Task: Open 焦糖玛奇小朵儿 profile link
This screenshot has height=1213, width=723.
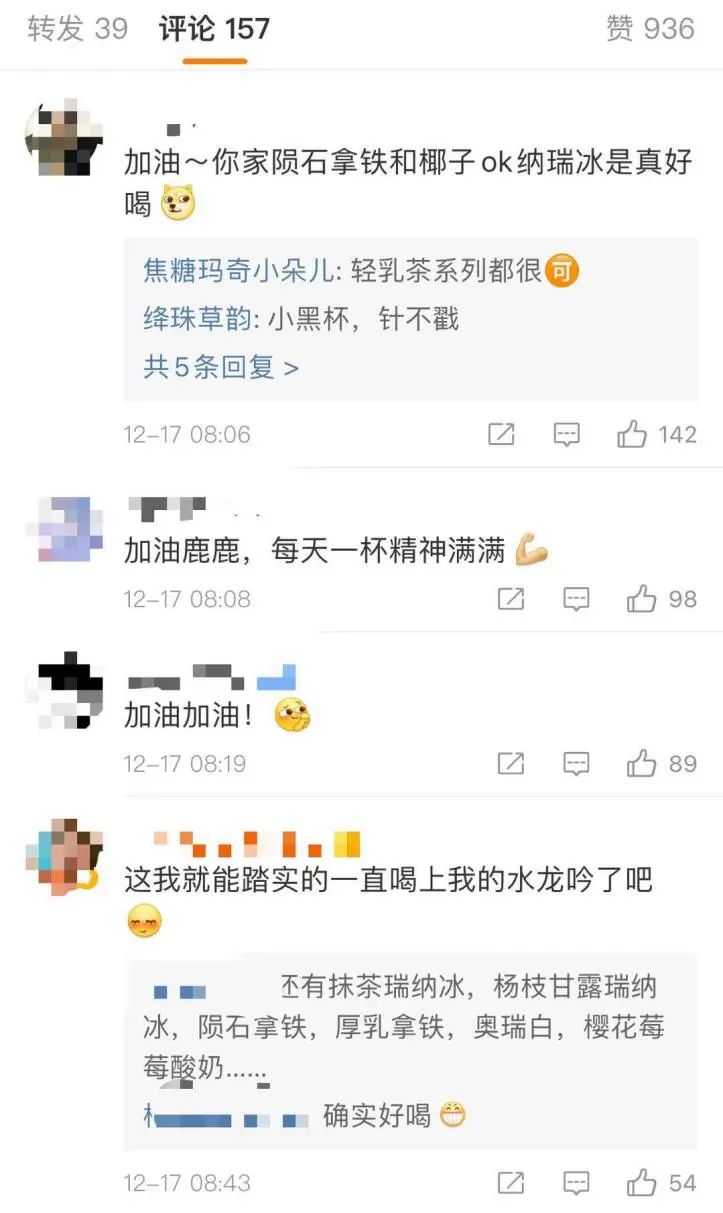Action: 236,270
